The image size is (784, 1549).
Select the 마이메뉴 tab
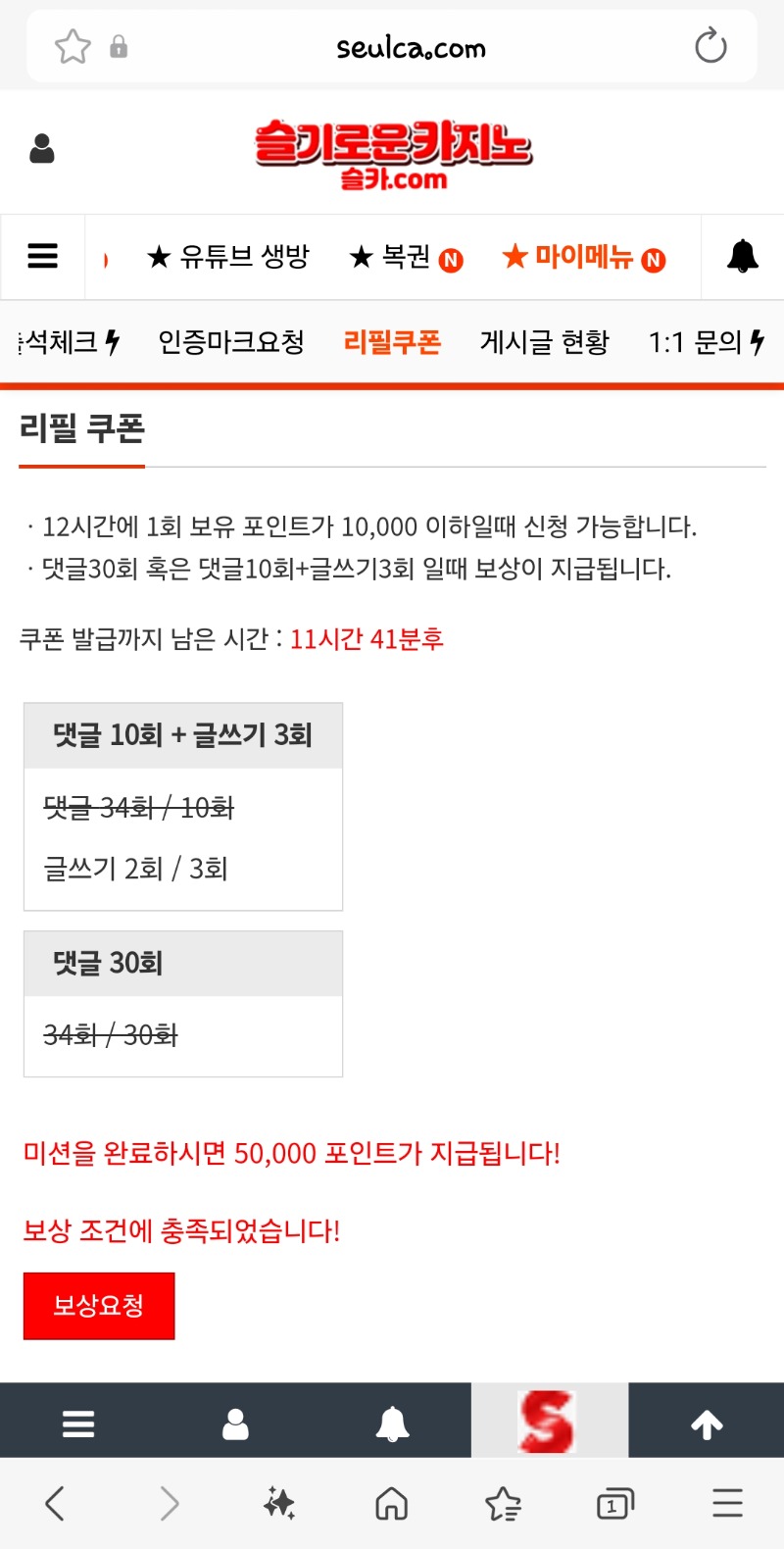click(583, 258)
